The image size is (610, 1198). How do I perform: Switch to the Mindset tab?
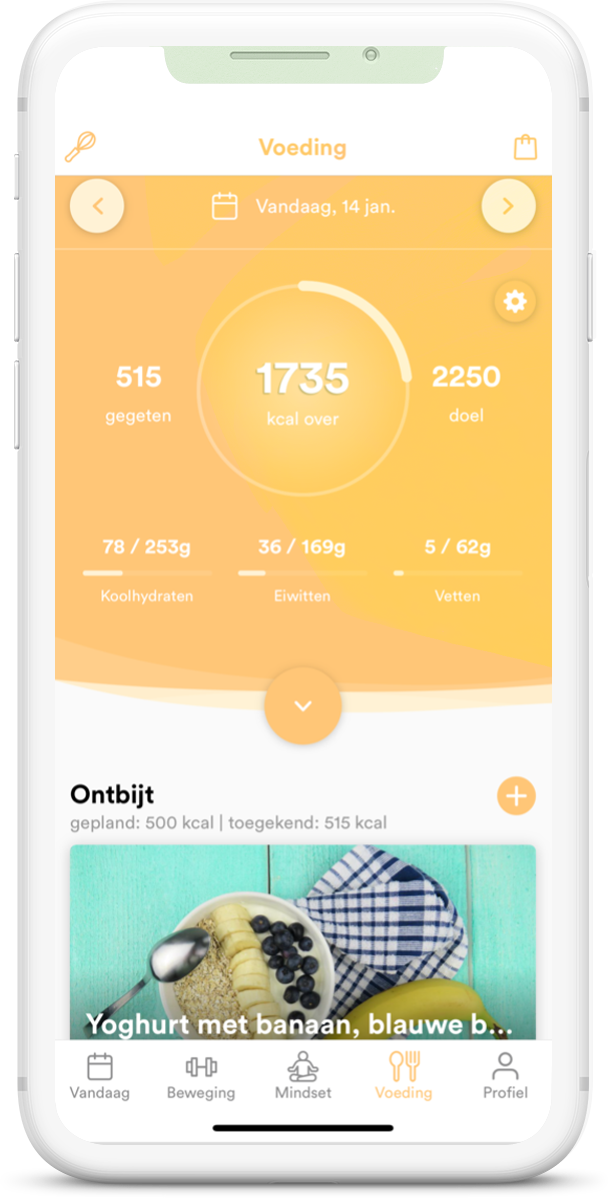click(303, 1076)
